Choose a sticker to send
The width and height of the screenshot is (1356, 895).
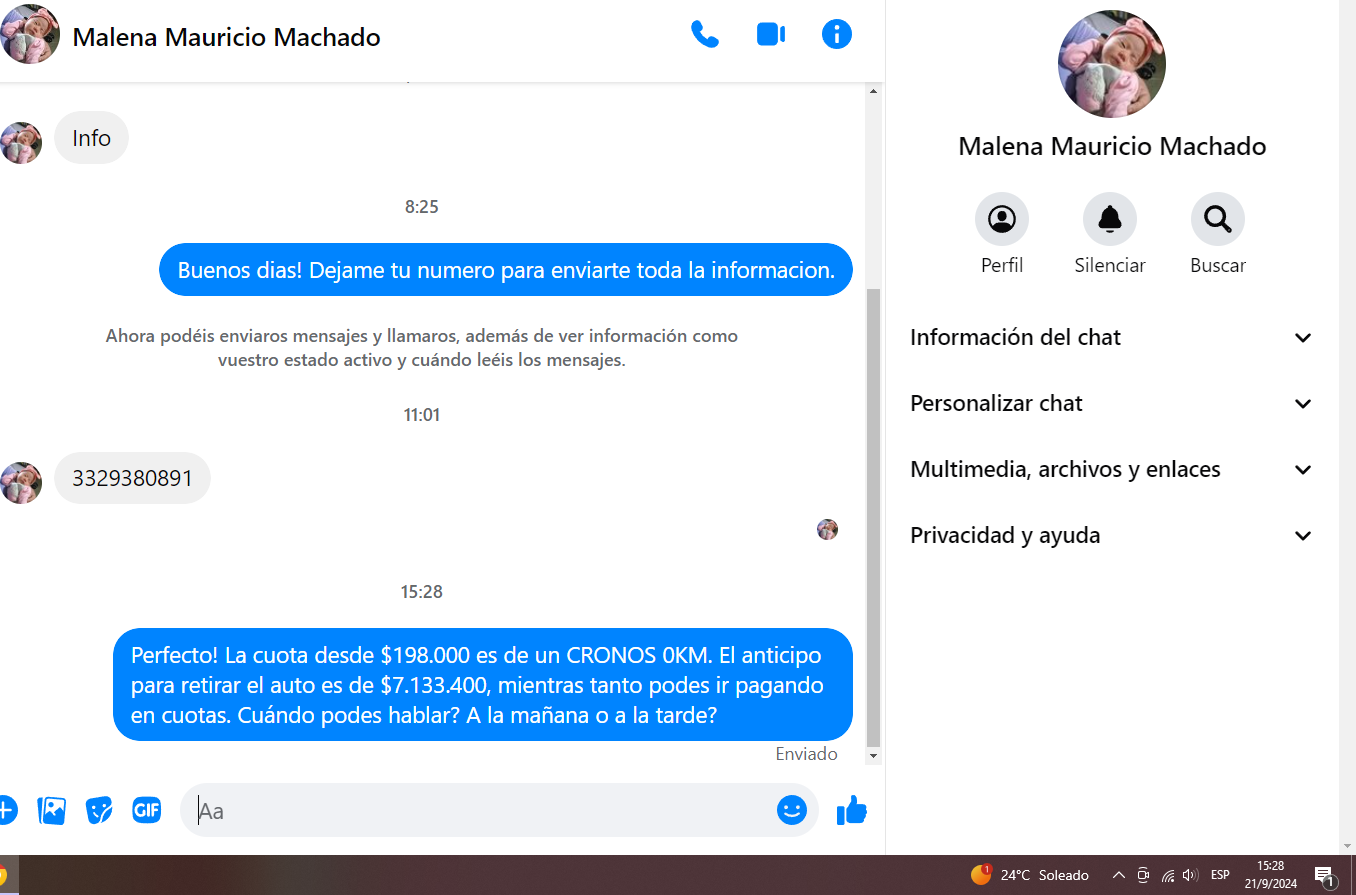[x=99, y=810]
